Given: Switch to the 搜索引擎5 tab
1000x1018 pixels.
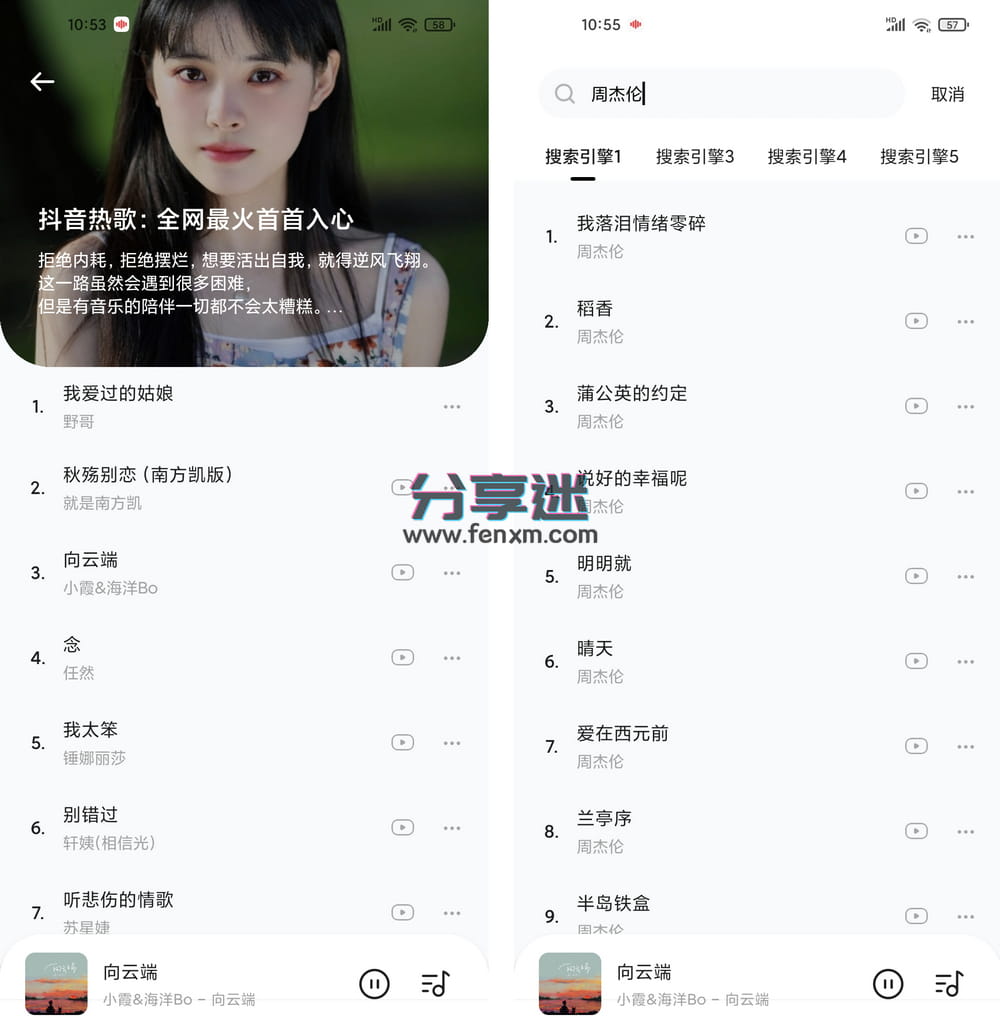Looking at the screenshot, I should pos(919,156).
